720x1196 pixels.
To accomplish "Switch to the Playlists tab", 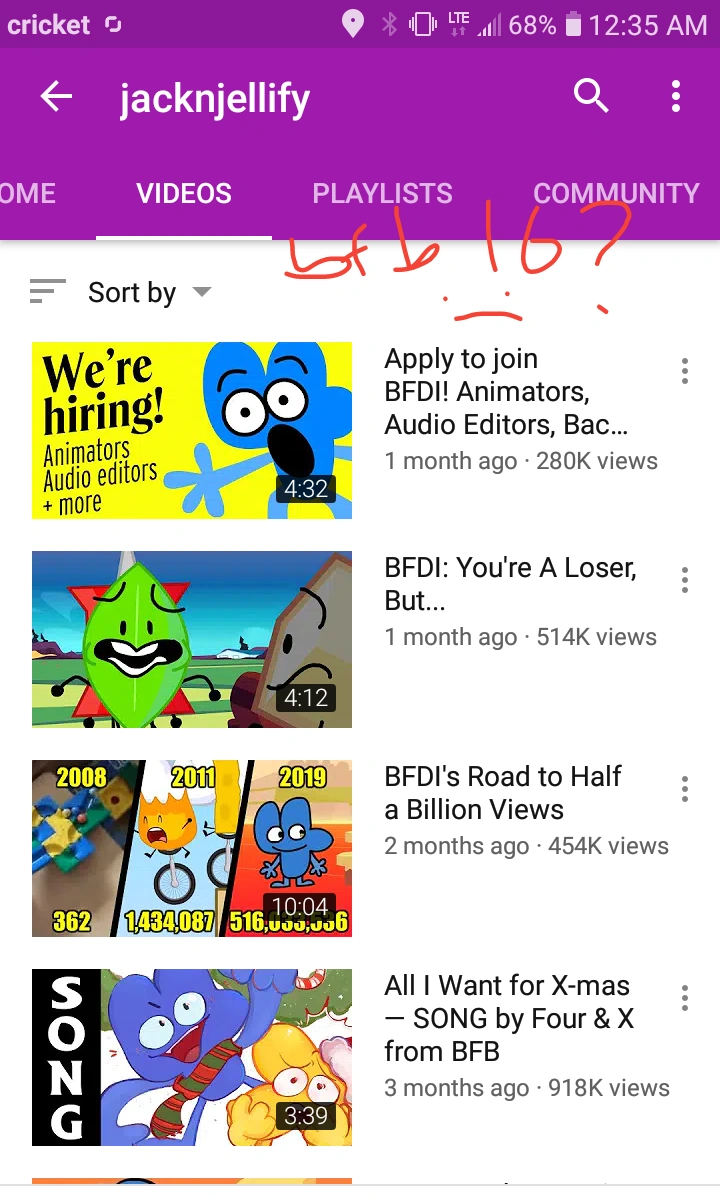I will click(x=382, y=193).
